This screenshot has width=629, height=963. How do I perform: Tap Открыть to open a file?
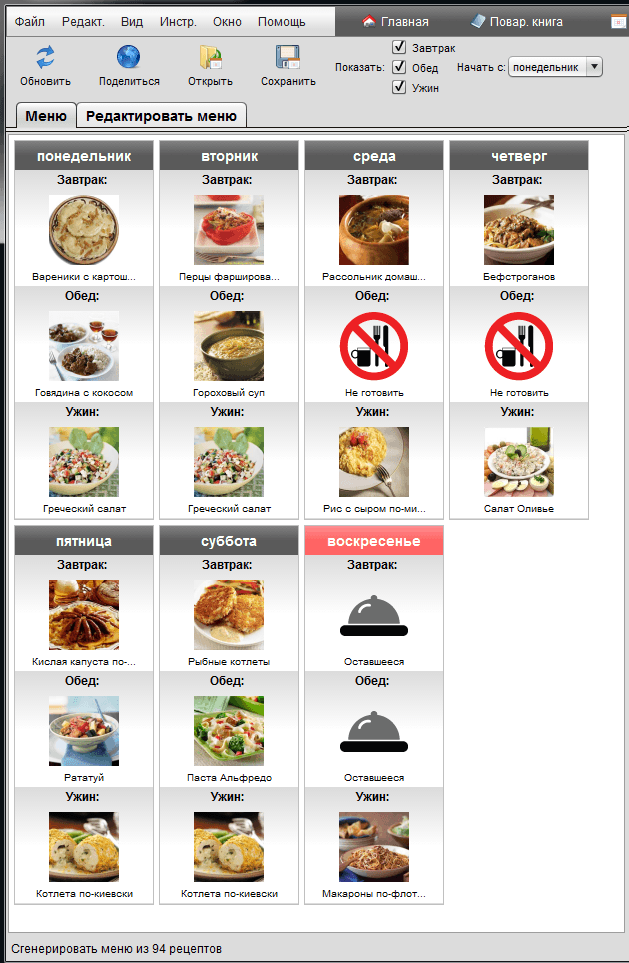(210, 66)
